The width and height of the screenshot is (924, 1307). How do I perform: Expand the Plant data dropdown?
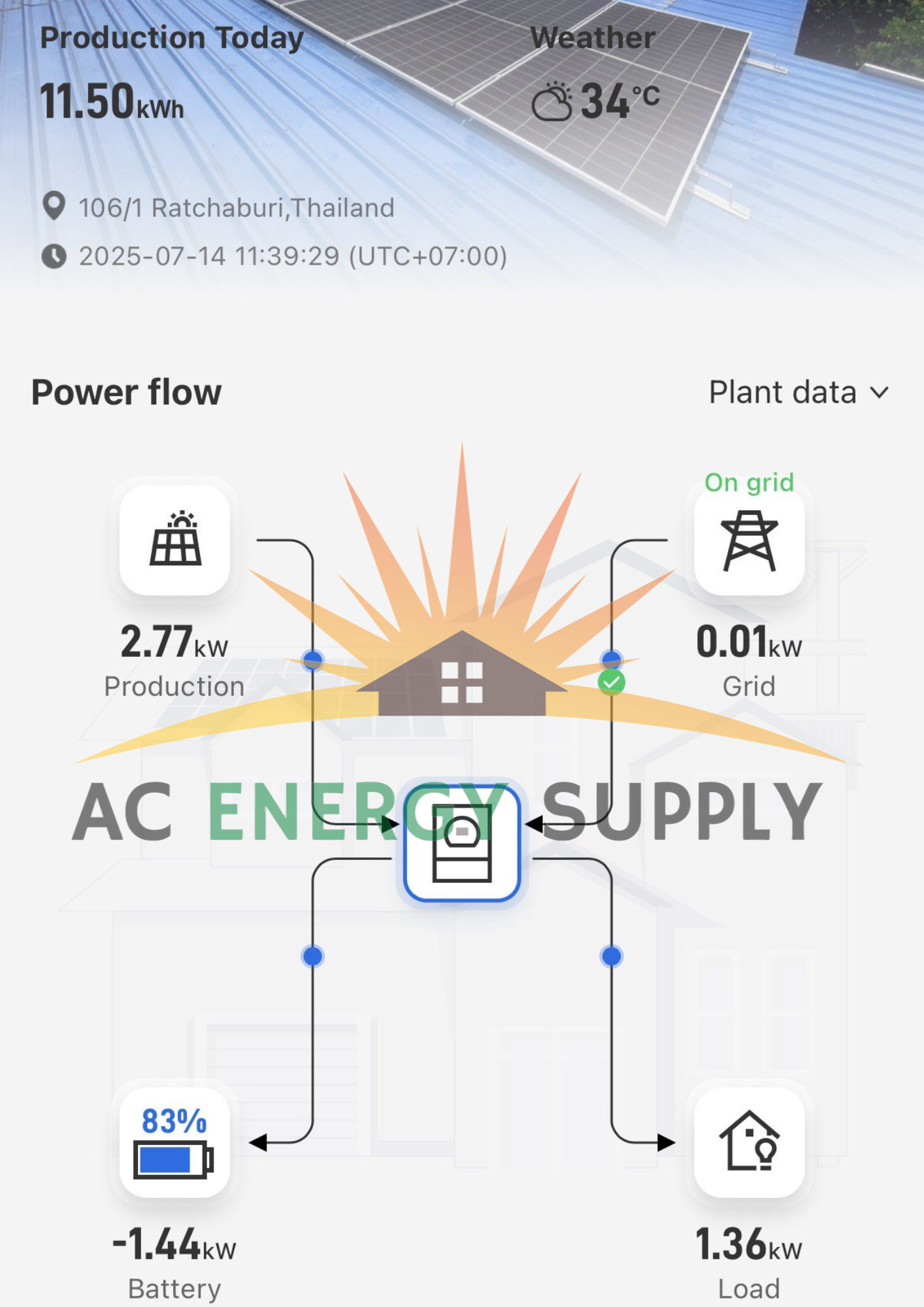[799, 393]
